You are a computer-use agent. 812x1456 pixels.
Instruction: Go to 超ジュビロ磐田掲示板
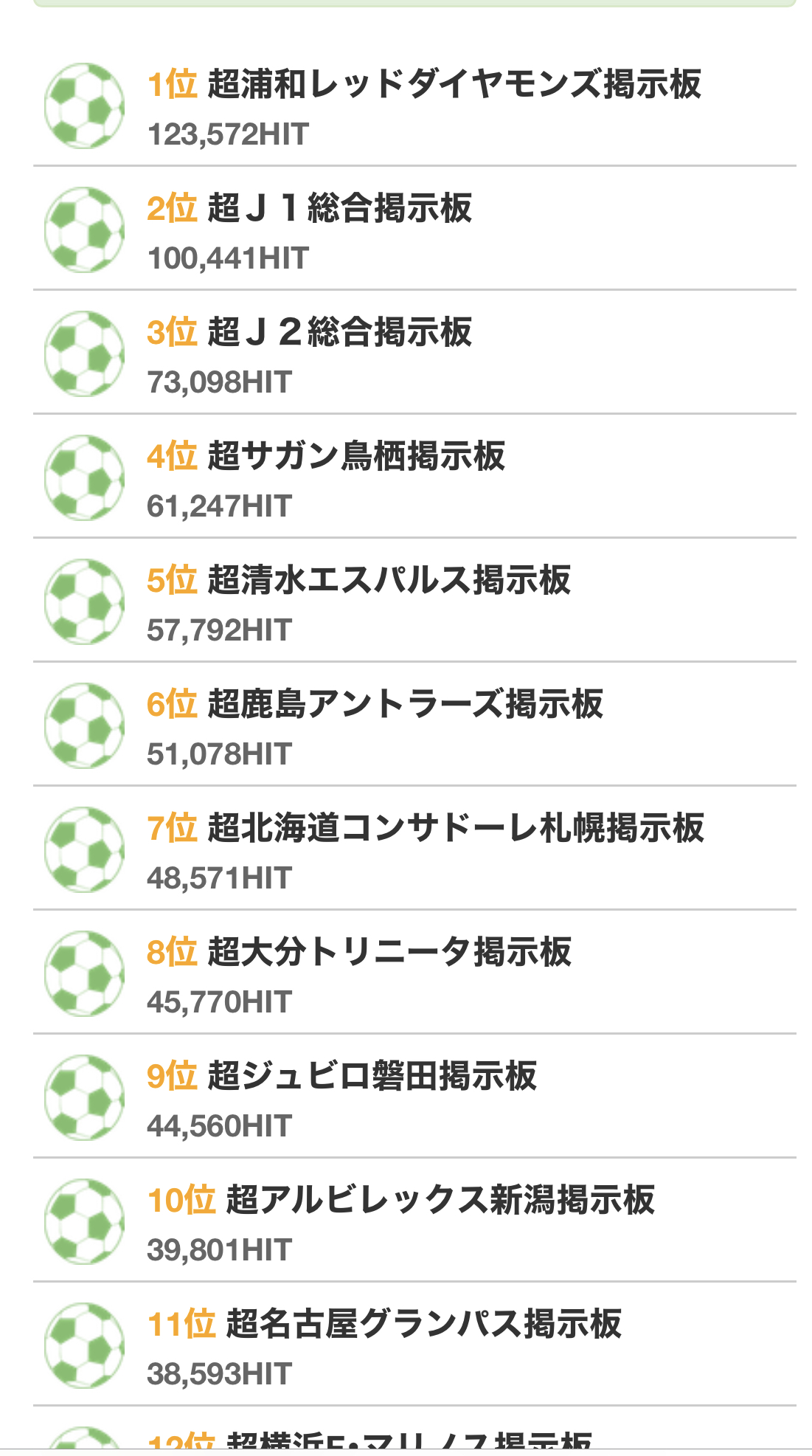pyautogui.click(x=414, y=1097)
